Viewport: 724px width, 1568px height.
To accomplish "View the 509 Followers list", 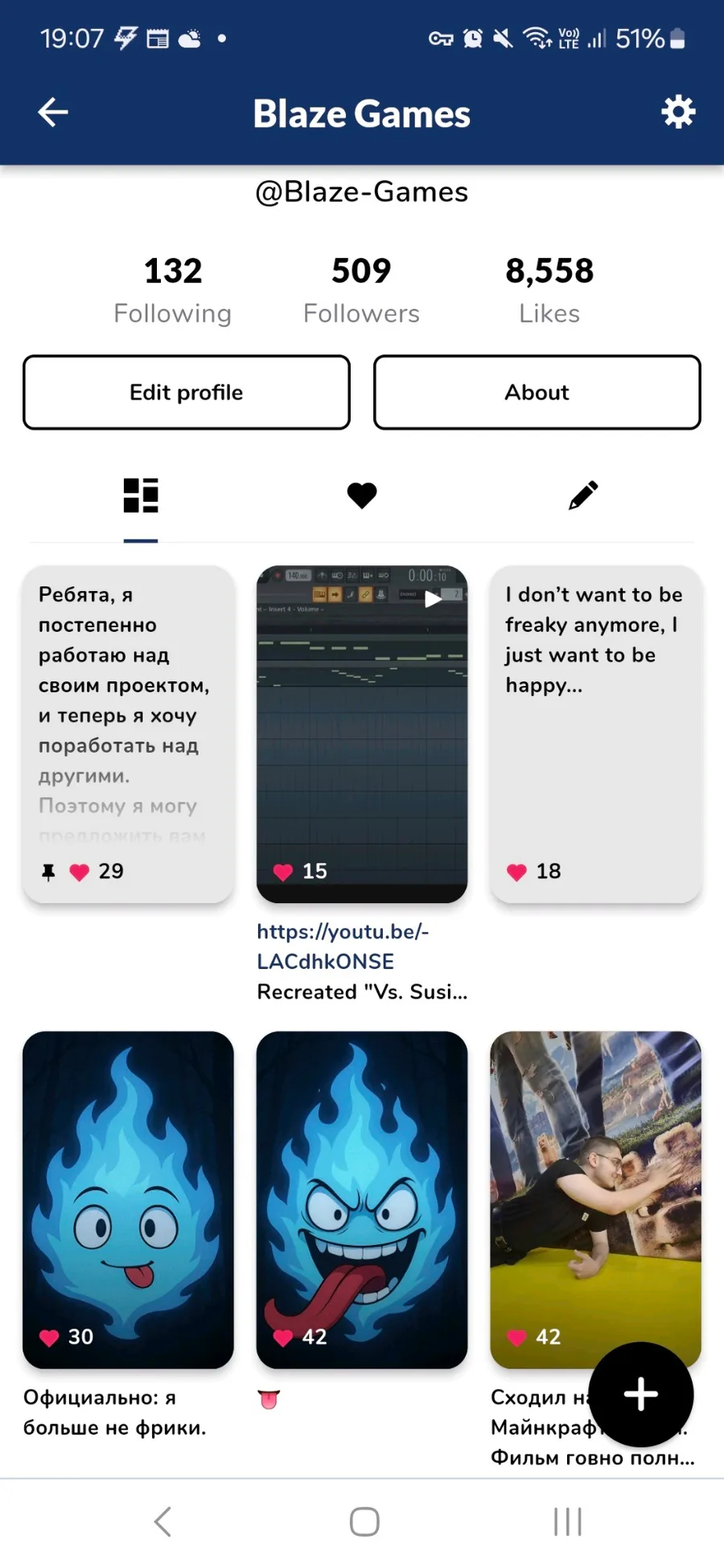I will 361,290.
